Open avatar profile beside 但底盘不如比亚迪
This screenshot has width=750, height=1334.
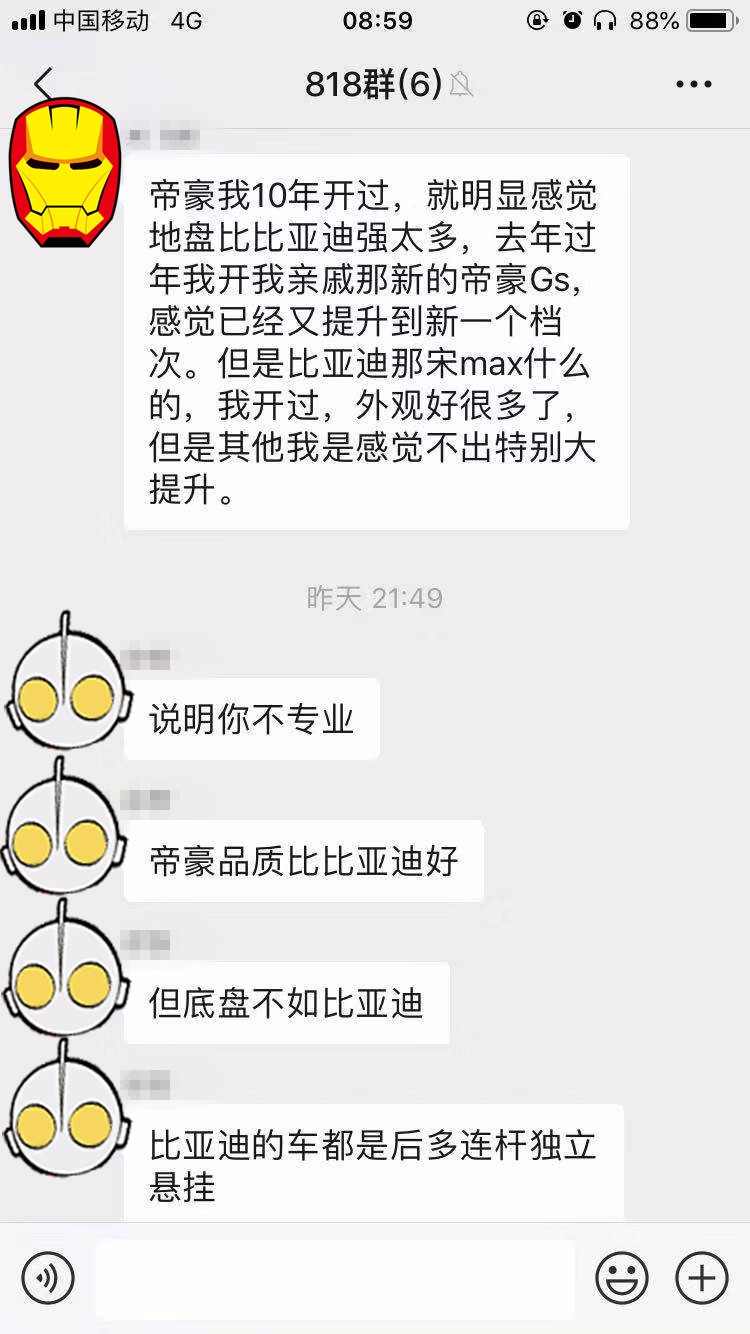(x=66, y=975)
